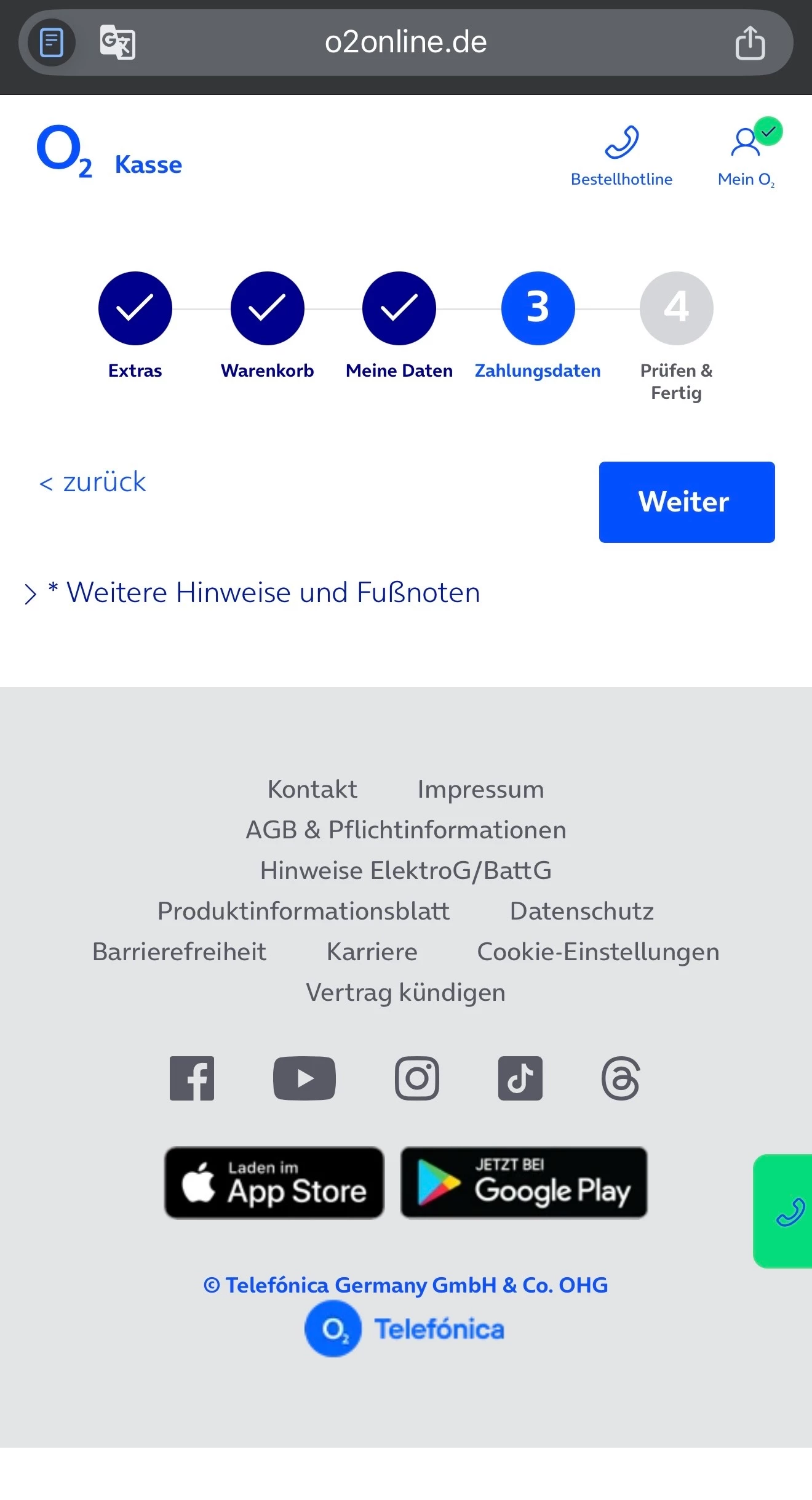Get the app on Google Play

[523, 1182]
